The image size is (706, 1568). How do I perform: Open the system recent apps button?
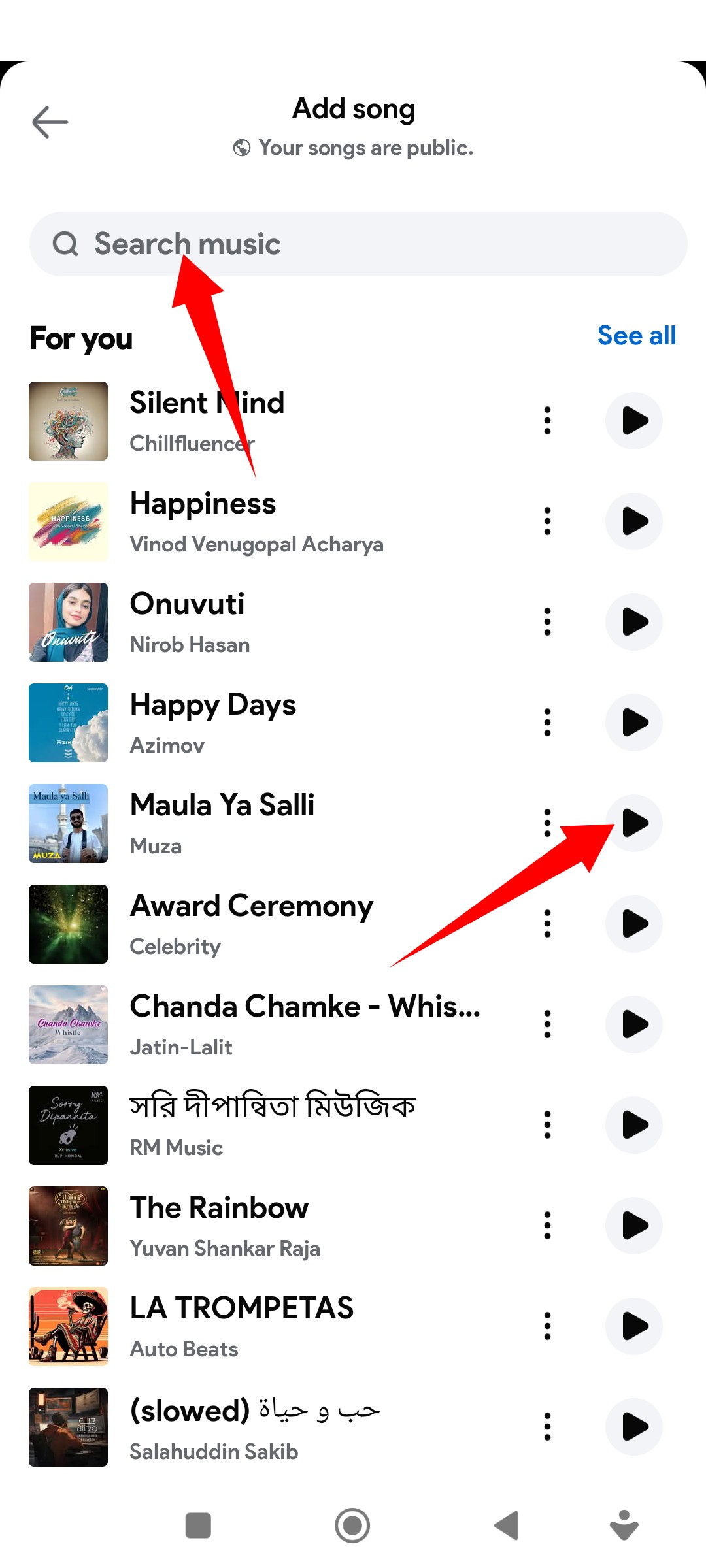[x=198, y=1526]
